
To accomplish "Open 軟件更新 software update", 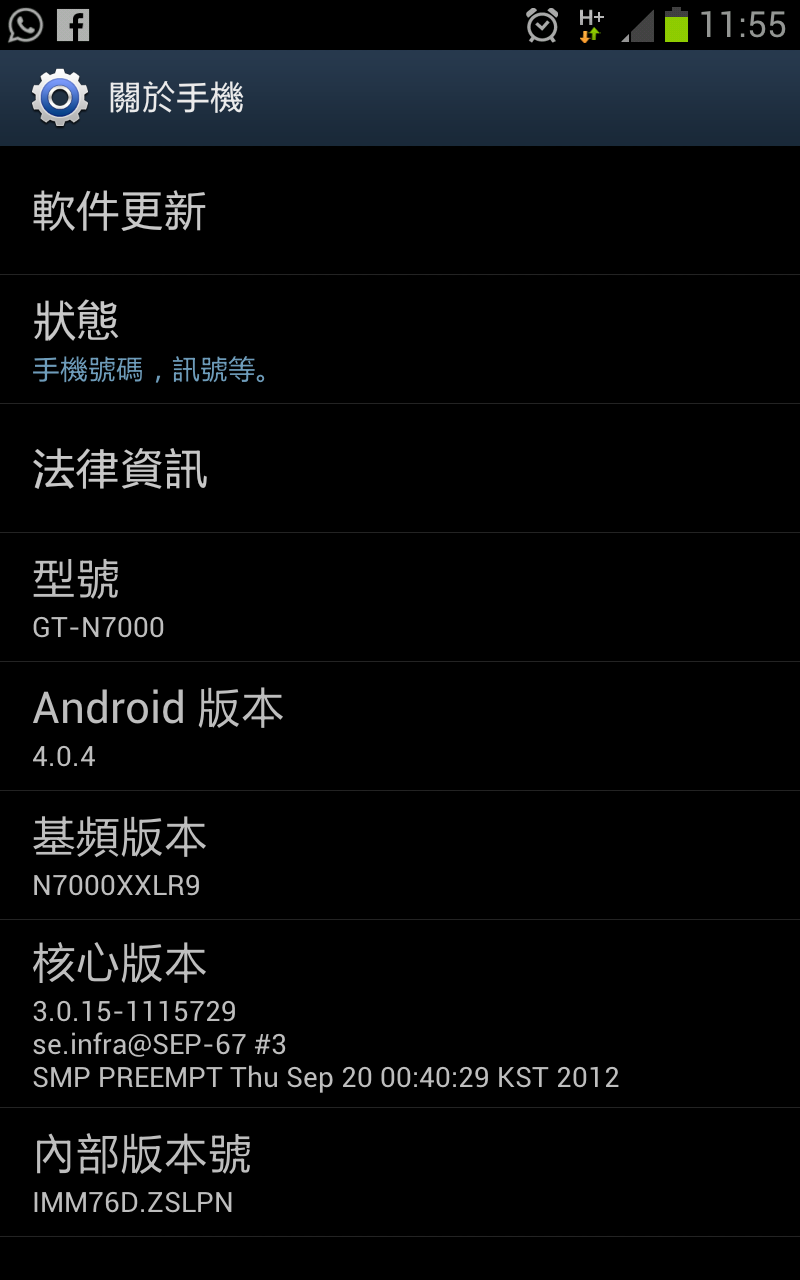I will (x=400, y=211).
